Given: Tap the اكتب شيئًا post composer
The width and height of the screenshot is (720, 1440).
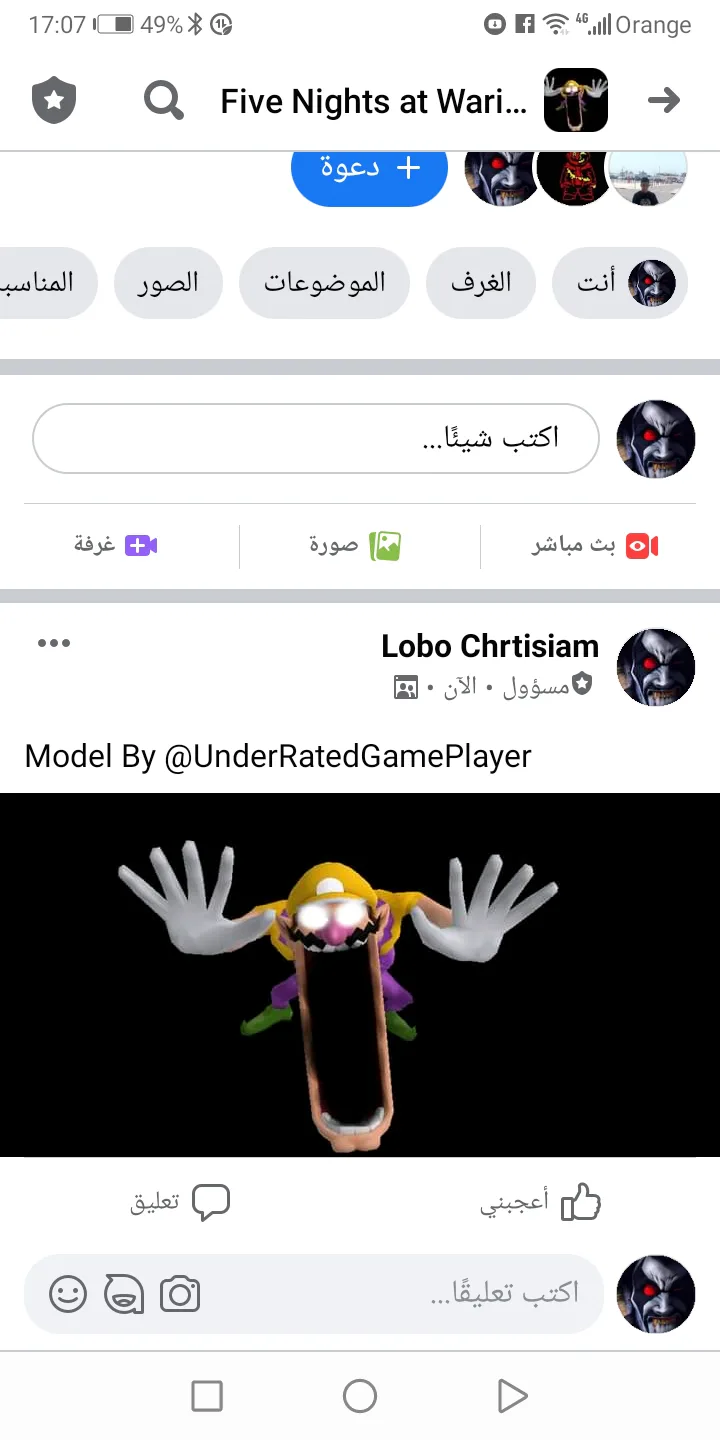Looking at the screenshot, I should pyautogui.click(x=316, y=438).
